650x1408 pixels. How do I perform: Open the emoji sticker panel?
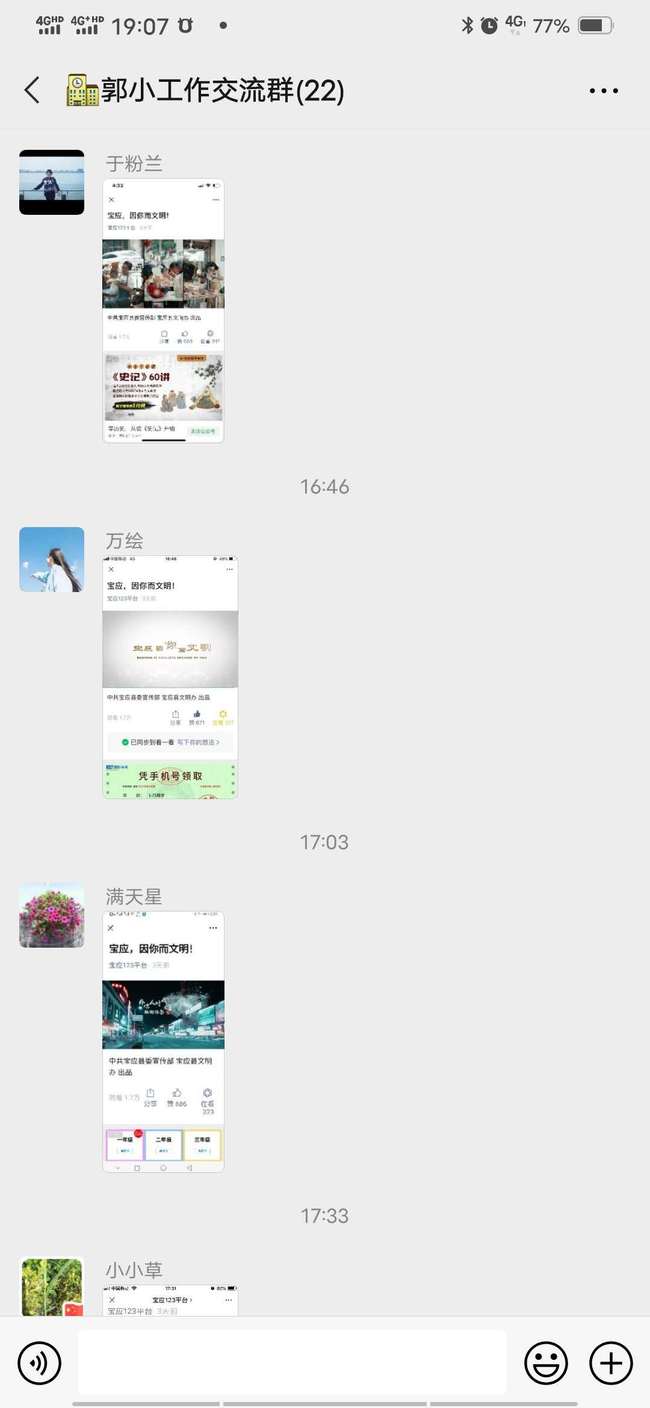point(546,1363)
